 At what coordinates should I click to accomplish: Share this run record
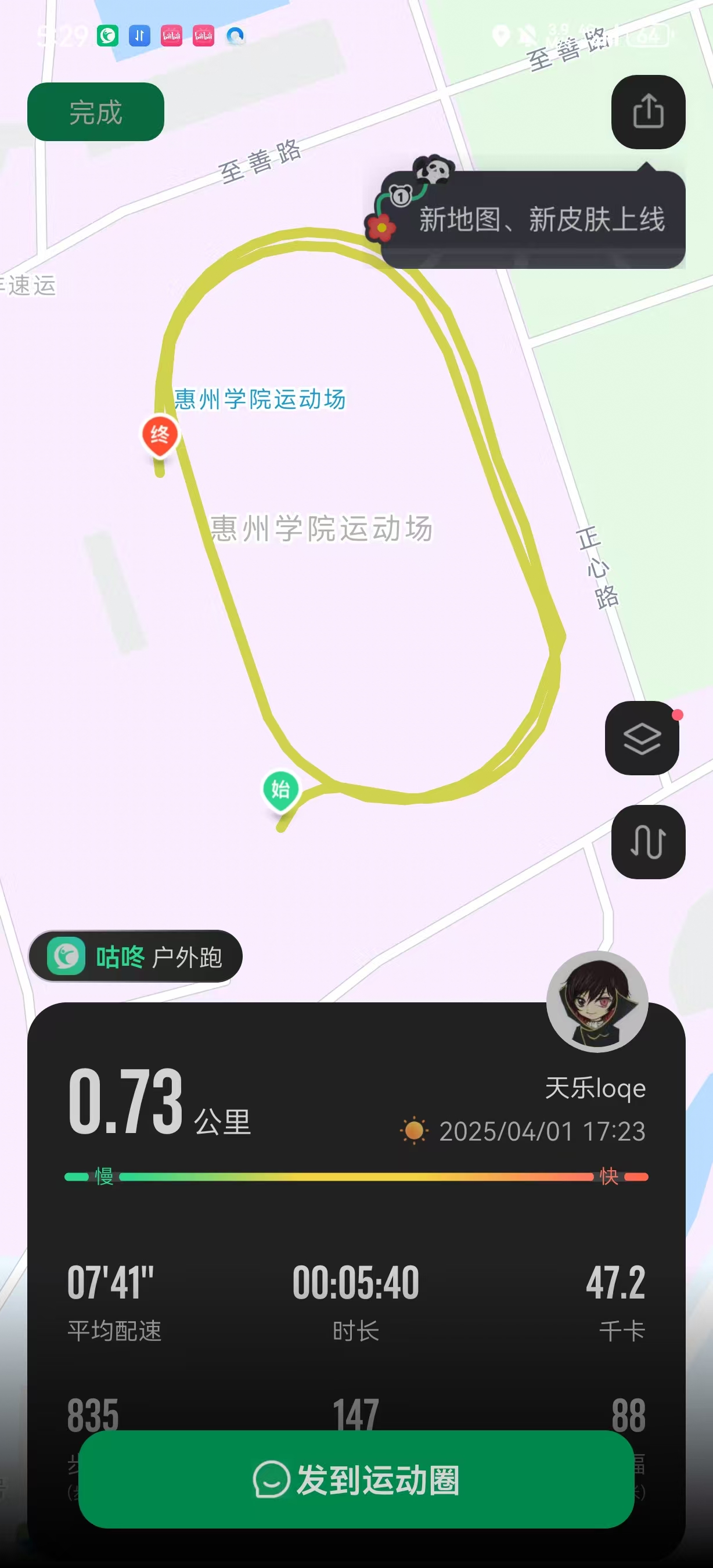648,112
